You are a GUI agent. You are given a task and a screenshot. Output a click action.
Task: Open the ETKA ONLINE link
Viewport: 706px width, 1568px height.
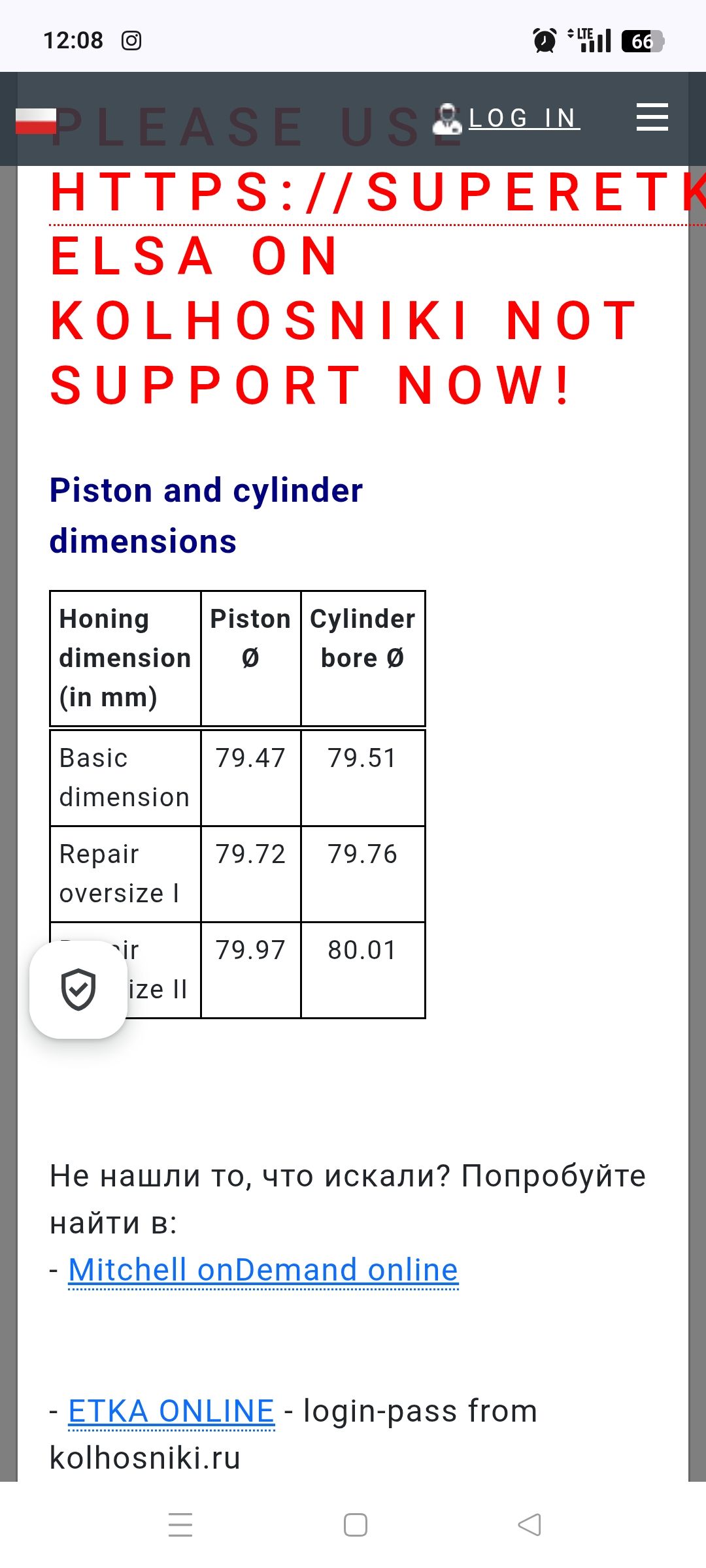pyautogui.click(x=171, y=1411)
